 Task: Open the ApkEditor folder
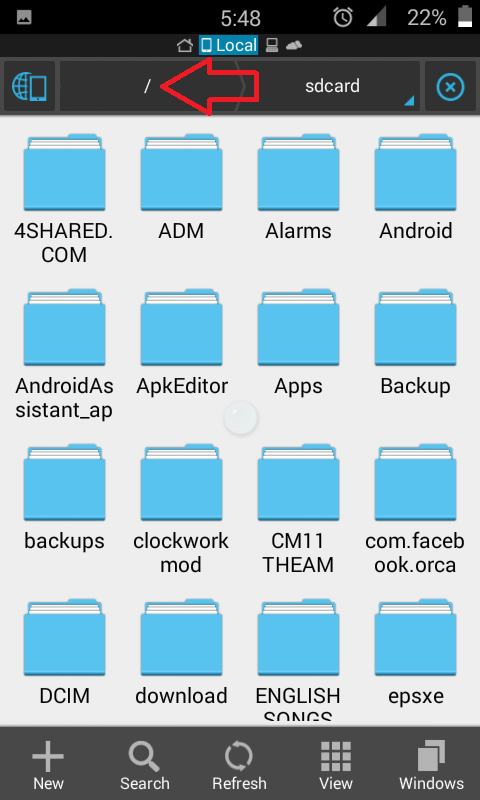point(182,343)
